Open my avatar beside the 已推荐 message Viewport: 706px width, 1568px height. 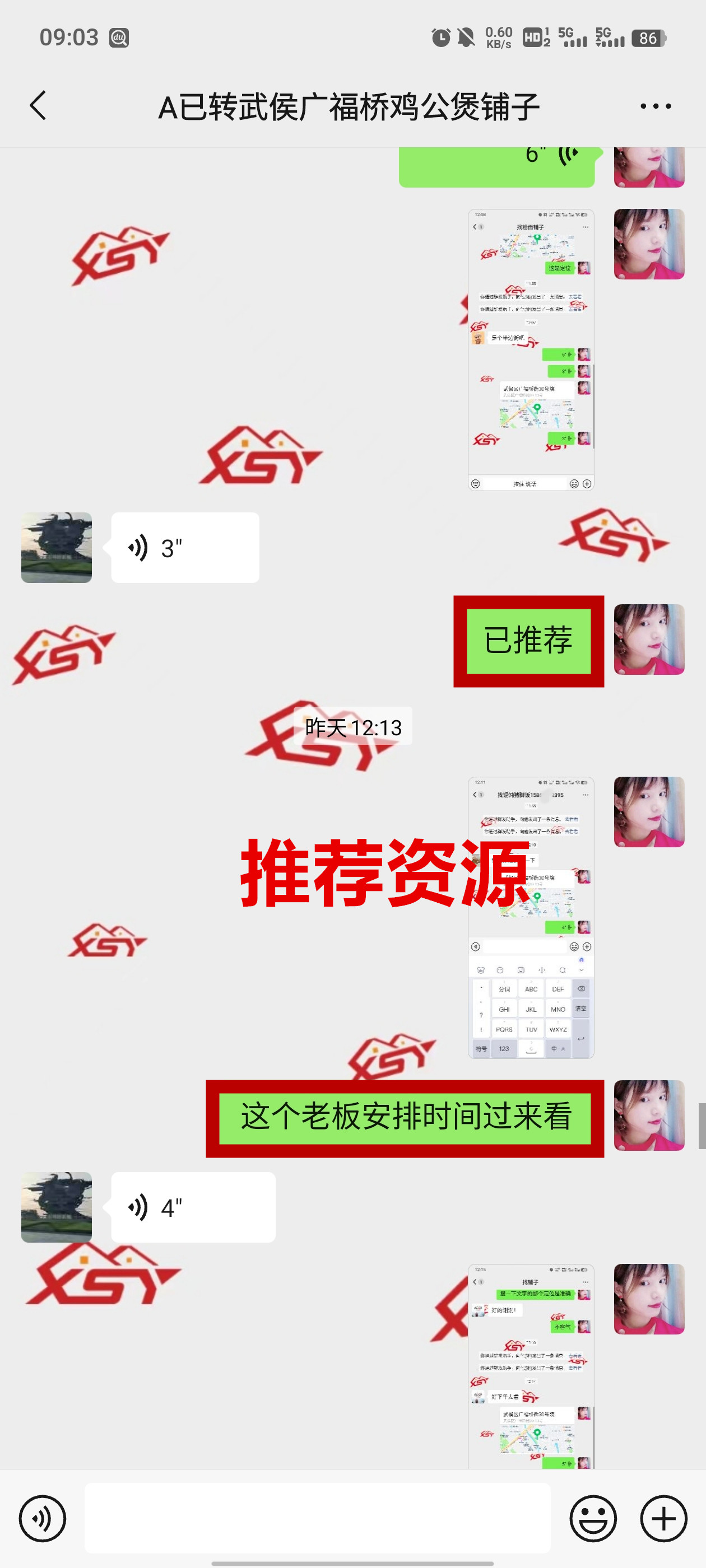(649, 640)
